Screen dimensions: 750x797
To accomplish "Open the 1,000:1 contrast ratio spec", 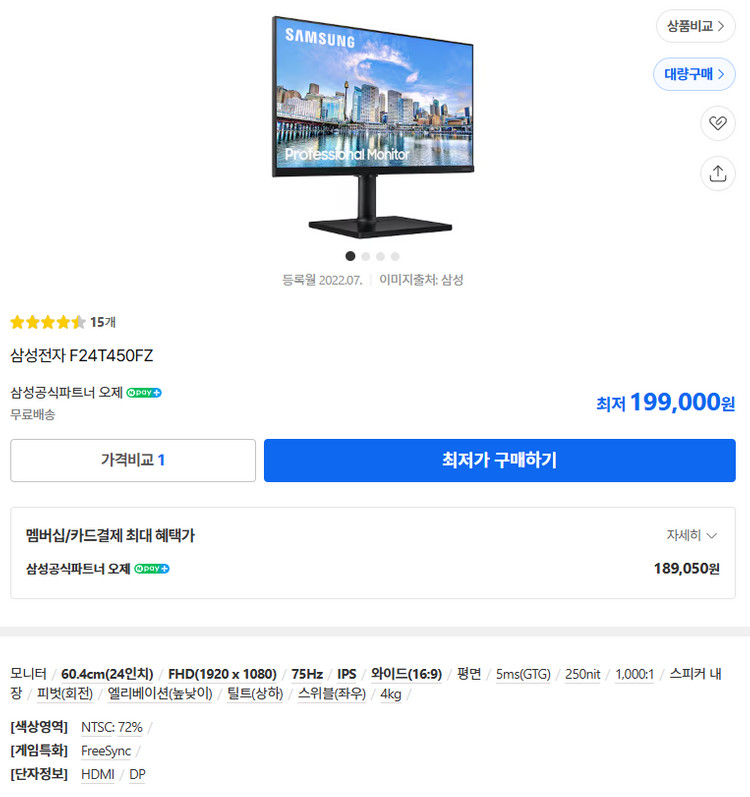I will pyautogui.click(x=634, y=674).
